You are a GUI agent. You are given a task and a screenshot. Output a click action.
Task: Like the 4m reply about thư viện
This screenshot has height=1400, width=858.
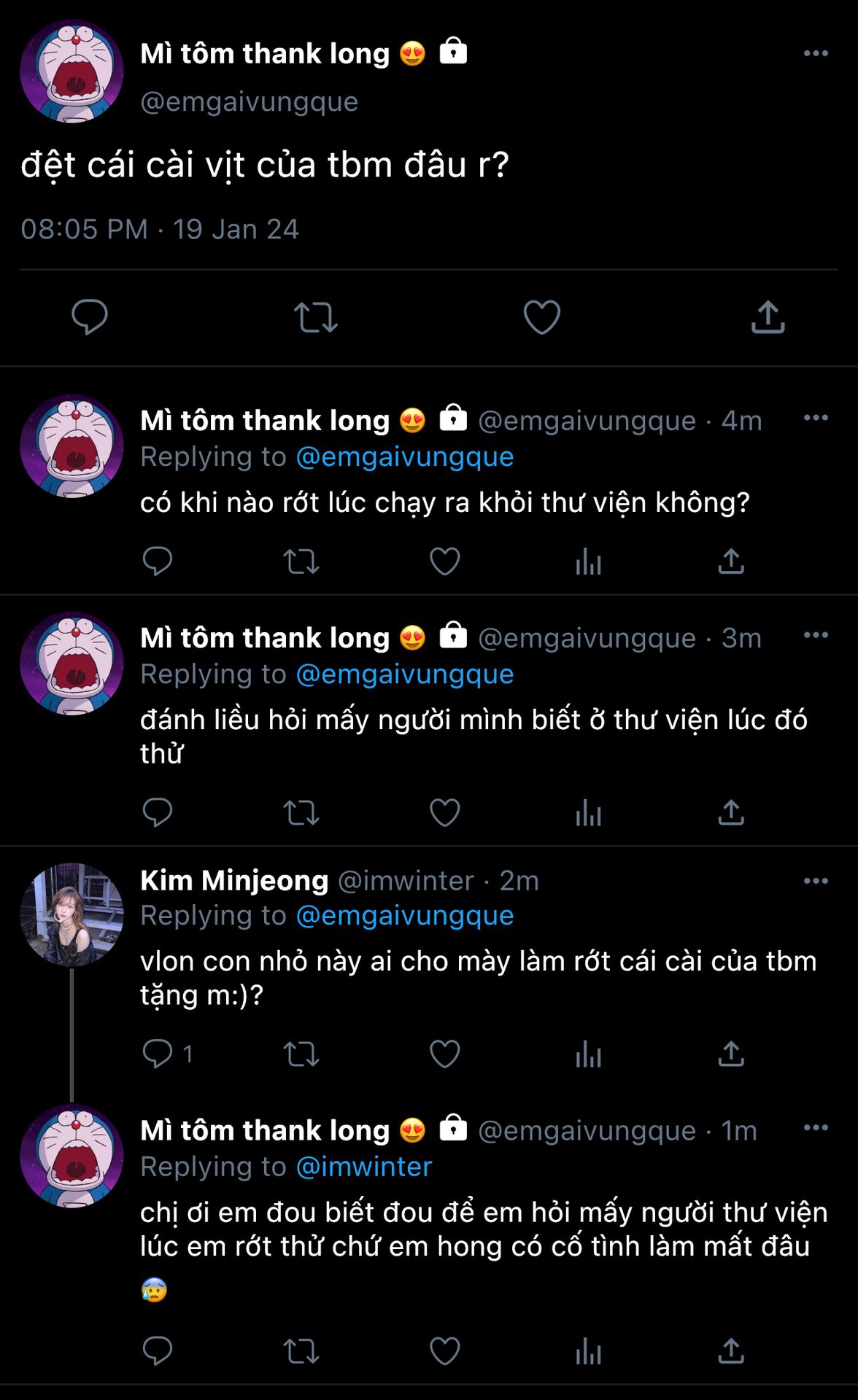[445, 561]
